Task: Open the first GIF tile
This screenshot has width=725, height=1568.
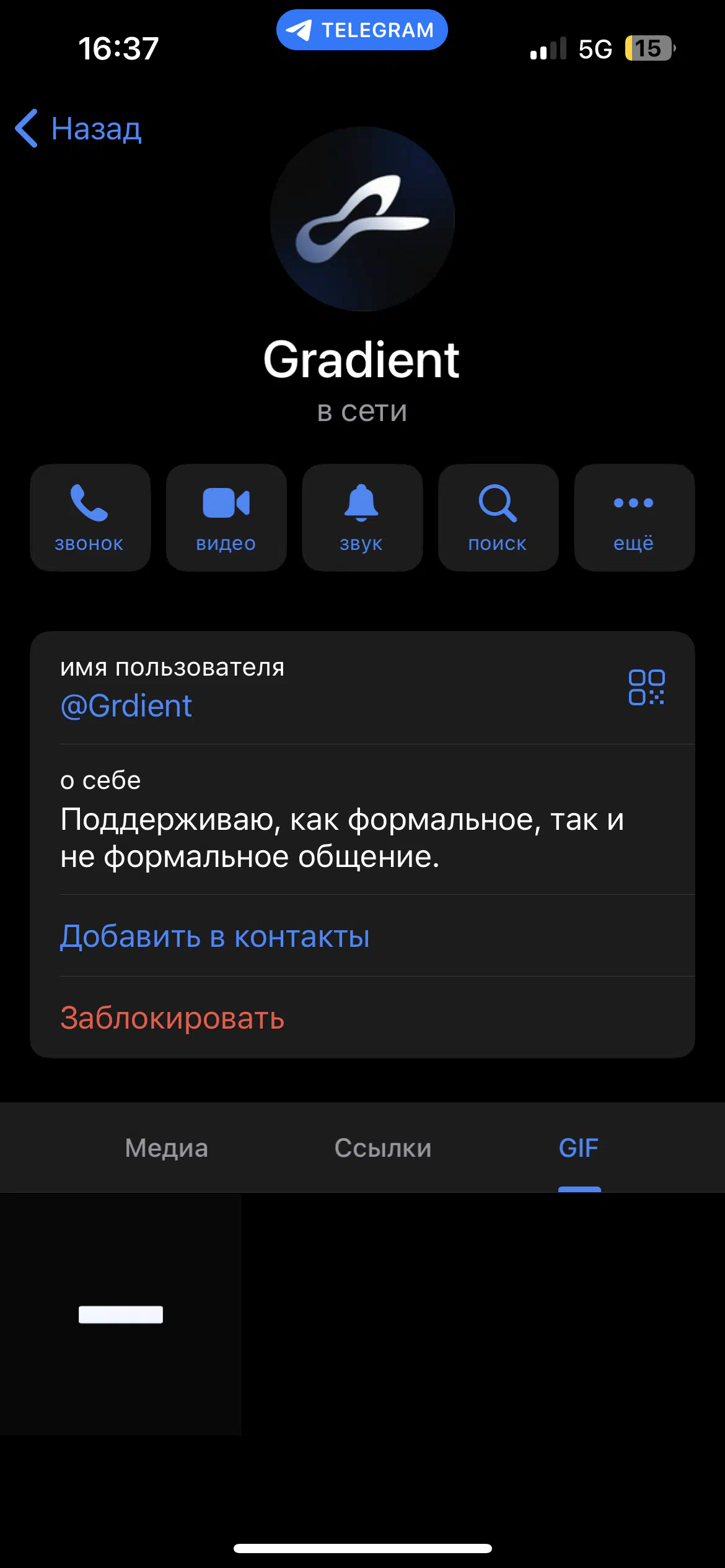Action: coord(120,1314)
